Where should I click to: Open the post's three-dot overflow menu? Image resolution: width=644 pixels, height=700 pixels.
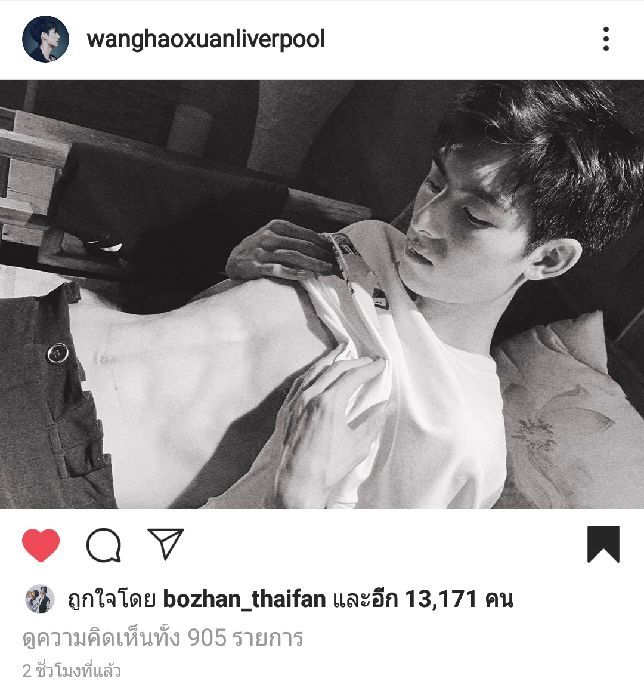coord(606,40)
